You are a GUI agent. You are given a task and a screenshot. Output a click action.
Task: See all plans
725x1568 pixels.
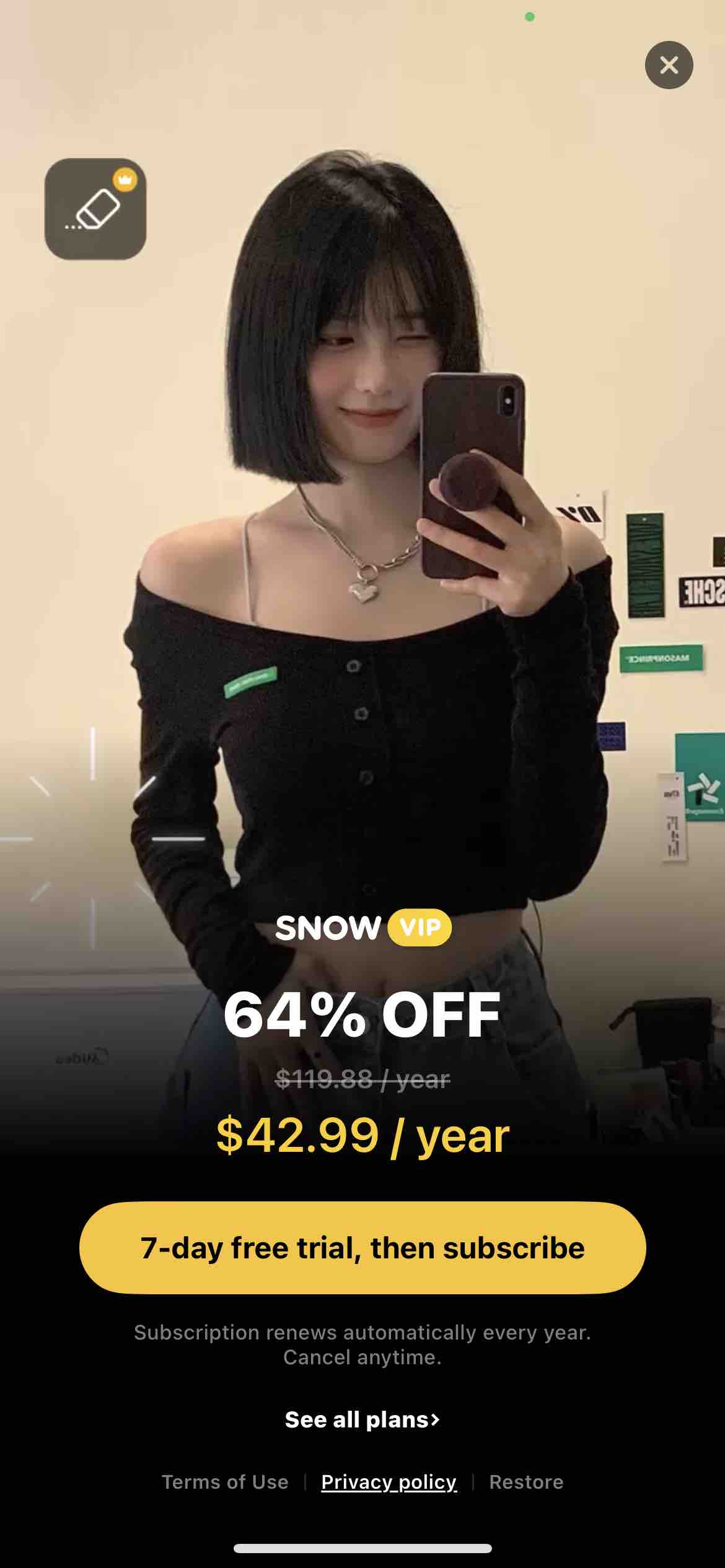tap(362, 1419)
